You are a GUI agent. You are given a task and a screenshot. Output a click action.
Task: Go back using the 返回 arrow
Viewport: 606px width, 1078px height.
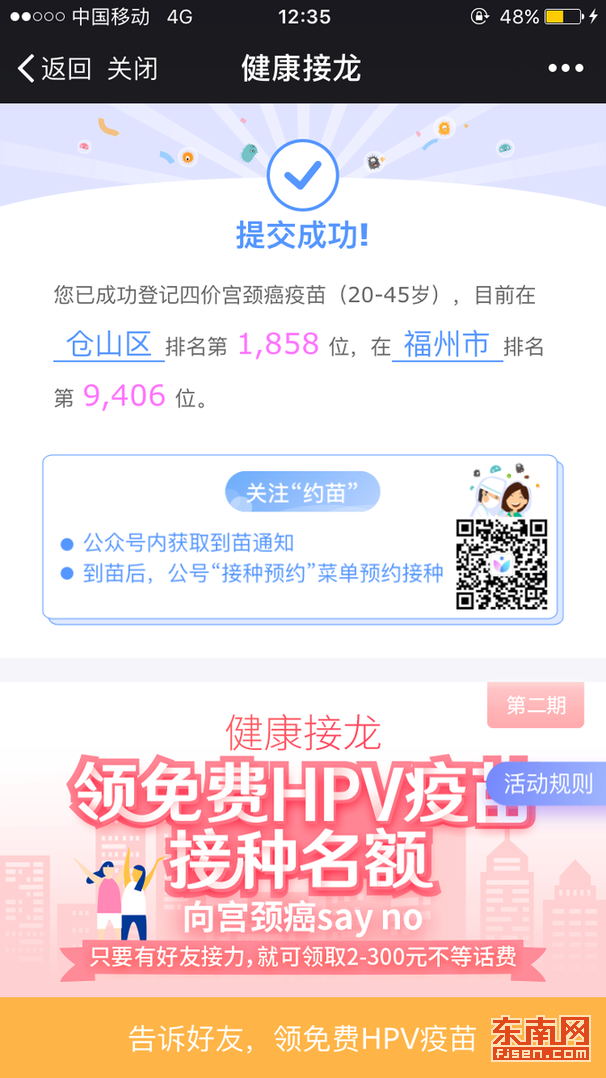click(x=53, y=69)
